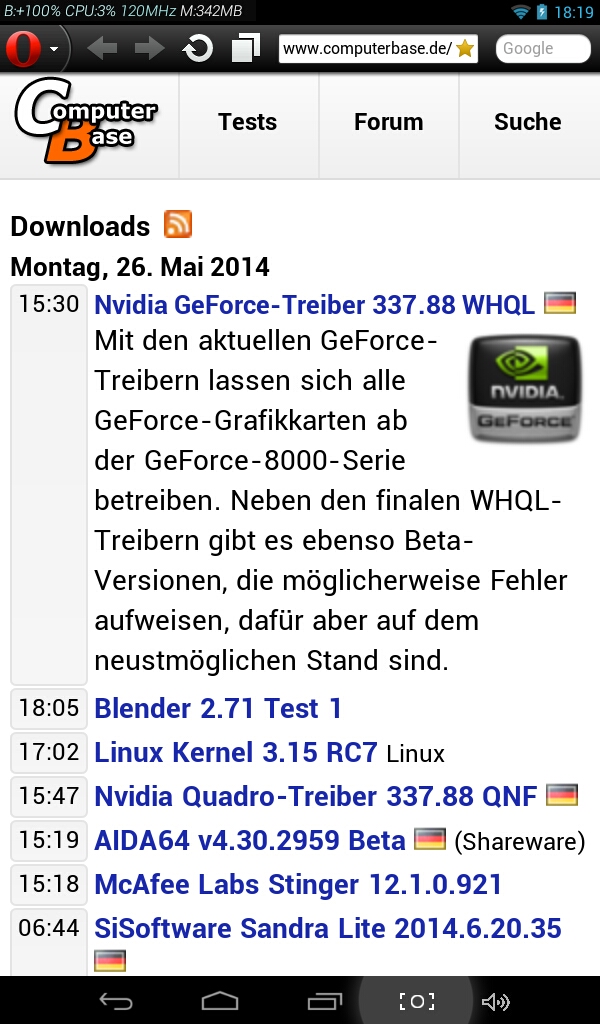The width and height of the screenshot is (600, 1024).
Task: Open SiSoftware Sandra Lite 2014.6.20.35 link
Action: pos(327,928)
